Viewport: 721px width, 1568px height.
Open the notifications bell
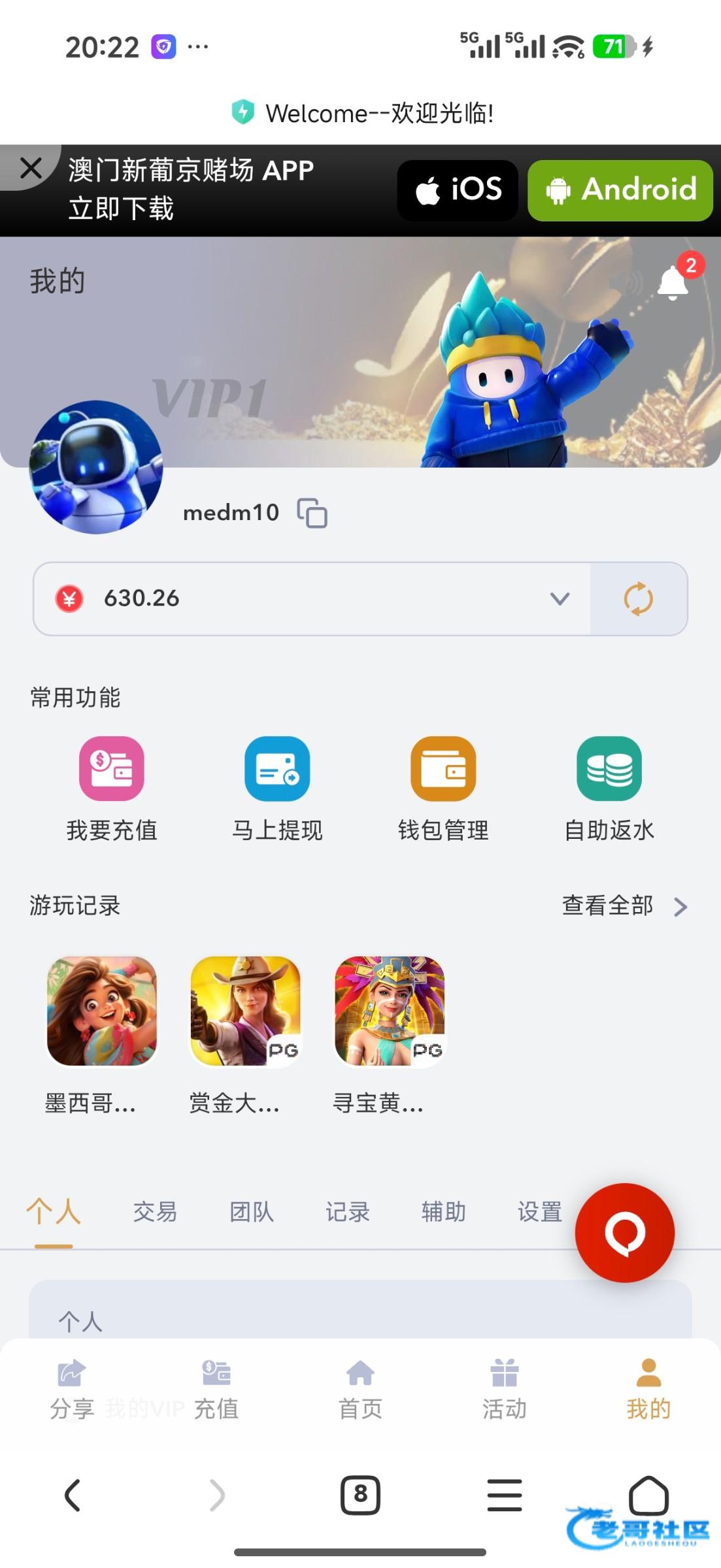[673, 284]
